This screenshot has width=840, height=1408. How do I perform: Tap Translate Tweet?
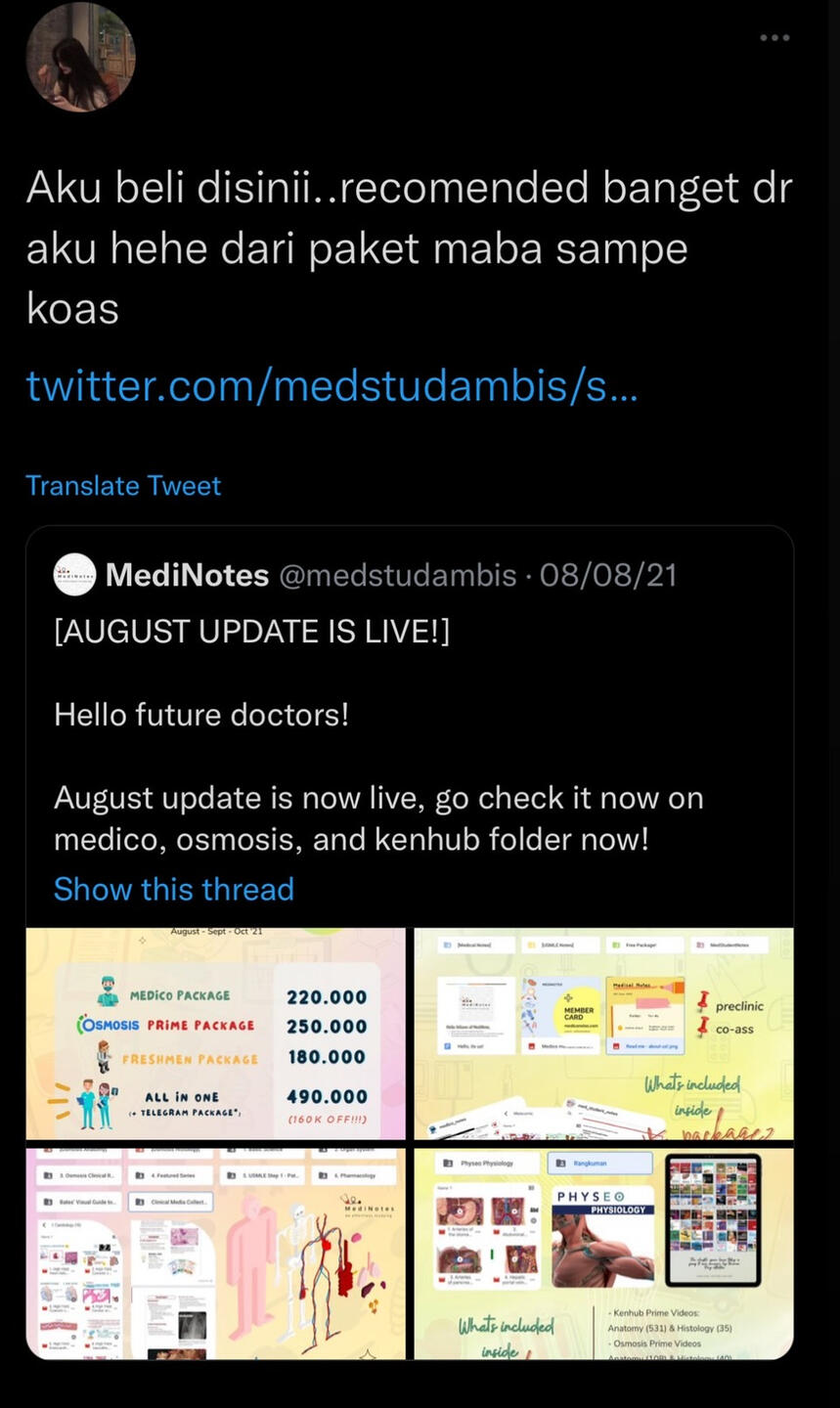click(x=123, y=486)
